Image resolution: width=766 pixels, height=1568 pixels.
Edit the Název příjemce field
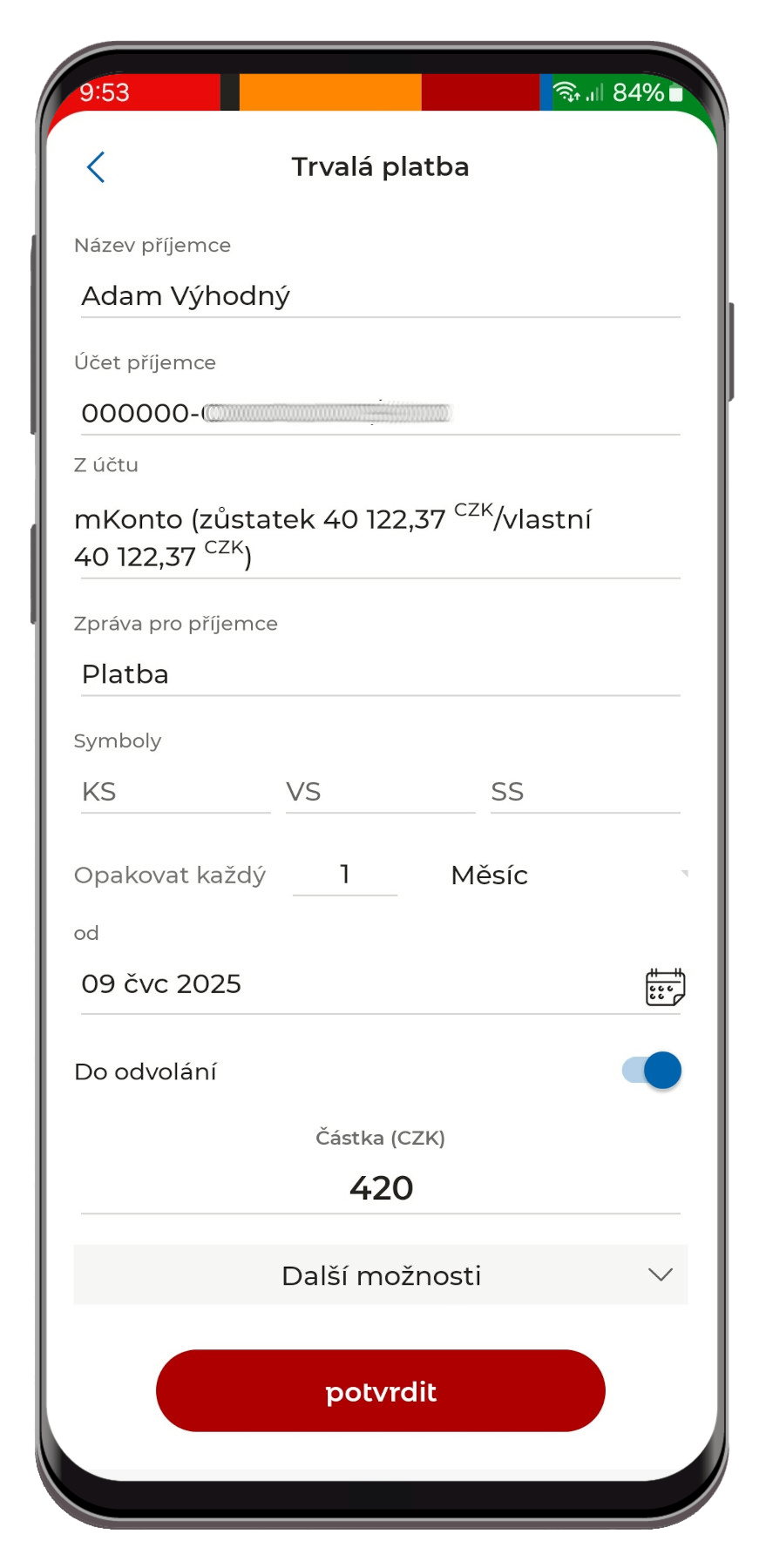point(380,296)
